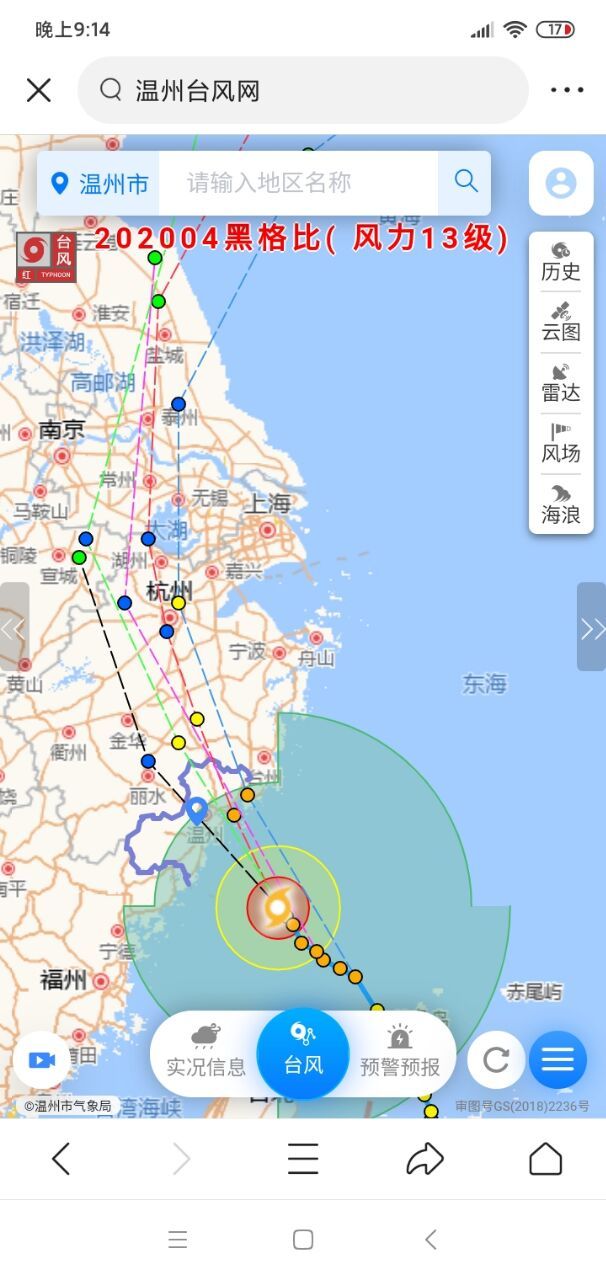Open the user profile avatar

[x=560, y=183]
